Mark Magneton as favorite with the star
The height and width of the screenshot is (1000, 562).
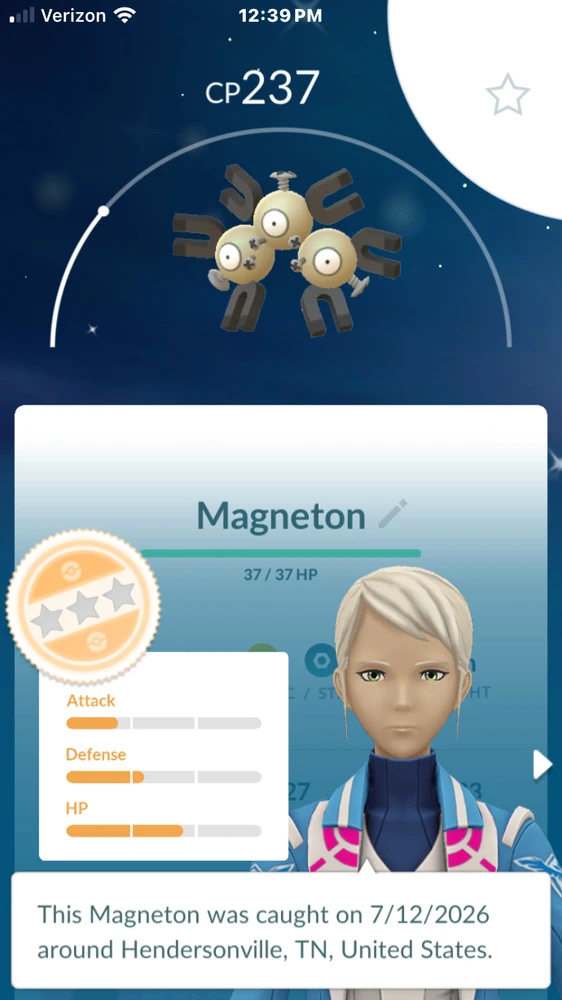[508, 94]
